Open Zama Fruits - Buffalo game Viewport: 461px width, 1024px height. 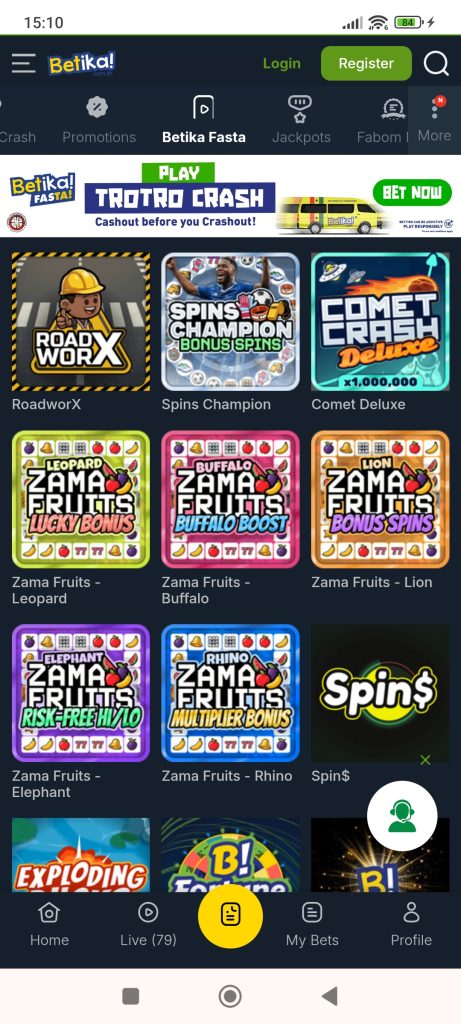(x=230, y=500)
